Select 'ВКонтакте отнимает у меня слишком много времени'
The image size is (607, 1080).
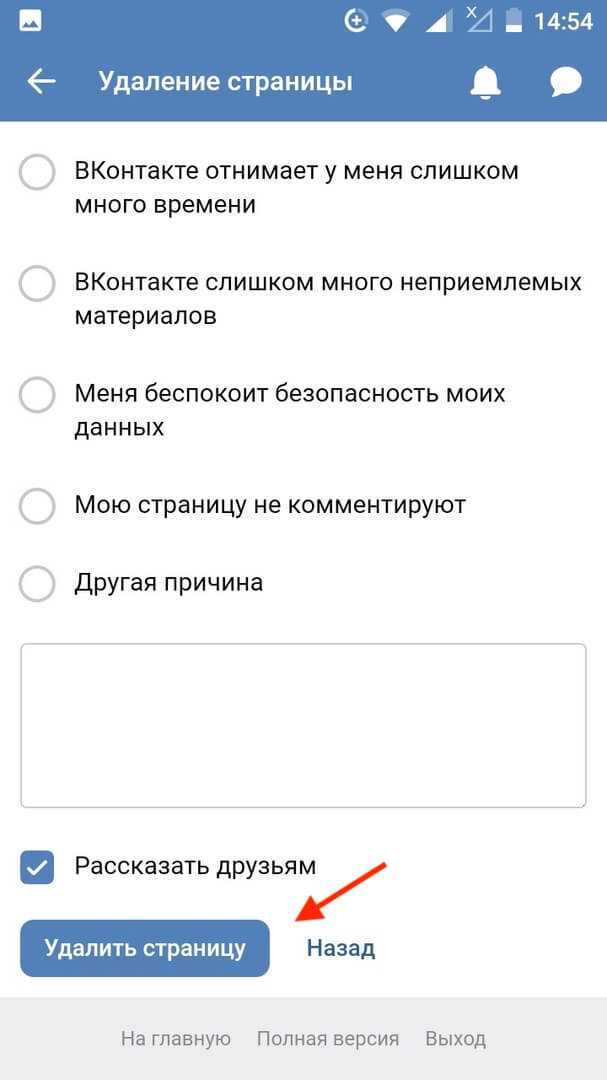point(37,174)
